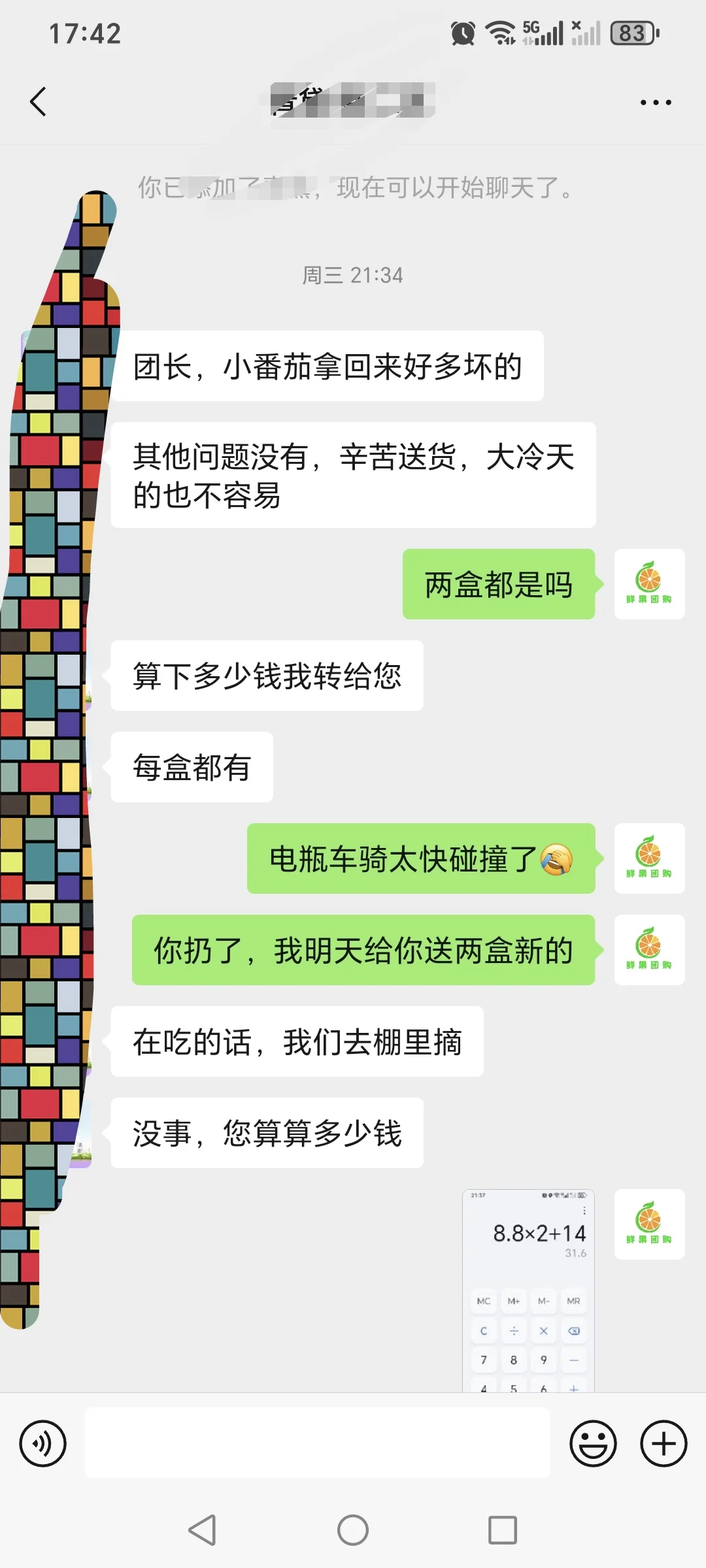Tap the system back button
The height and width of the screenshot is (1568, 706).
[x=202, y=1530]
